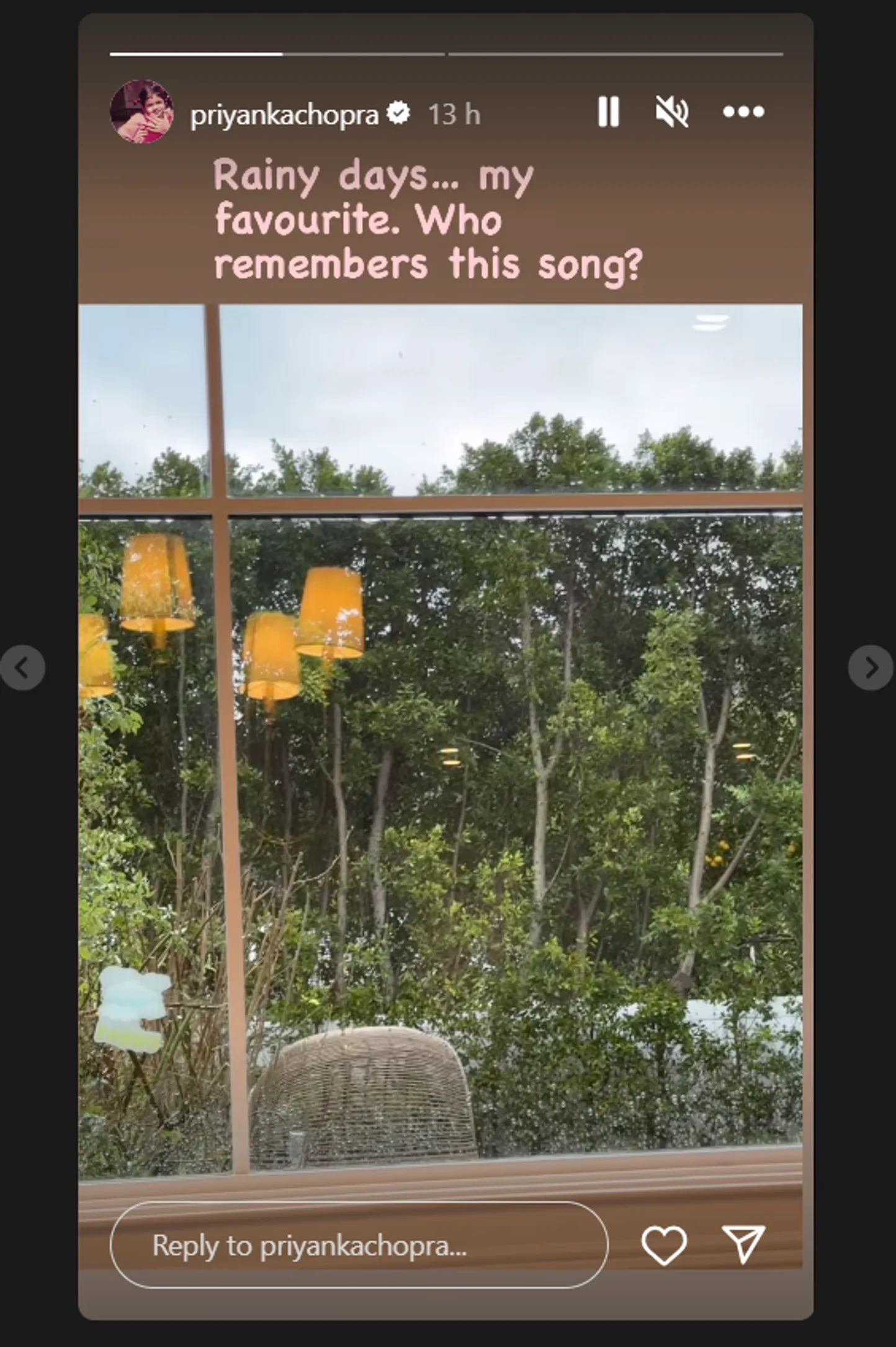The image size is (896, 1347).
Task: Open the priyankachopra username link
Action: [284, 115]
